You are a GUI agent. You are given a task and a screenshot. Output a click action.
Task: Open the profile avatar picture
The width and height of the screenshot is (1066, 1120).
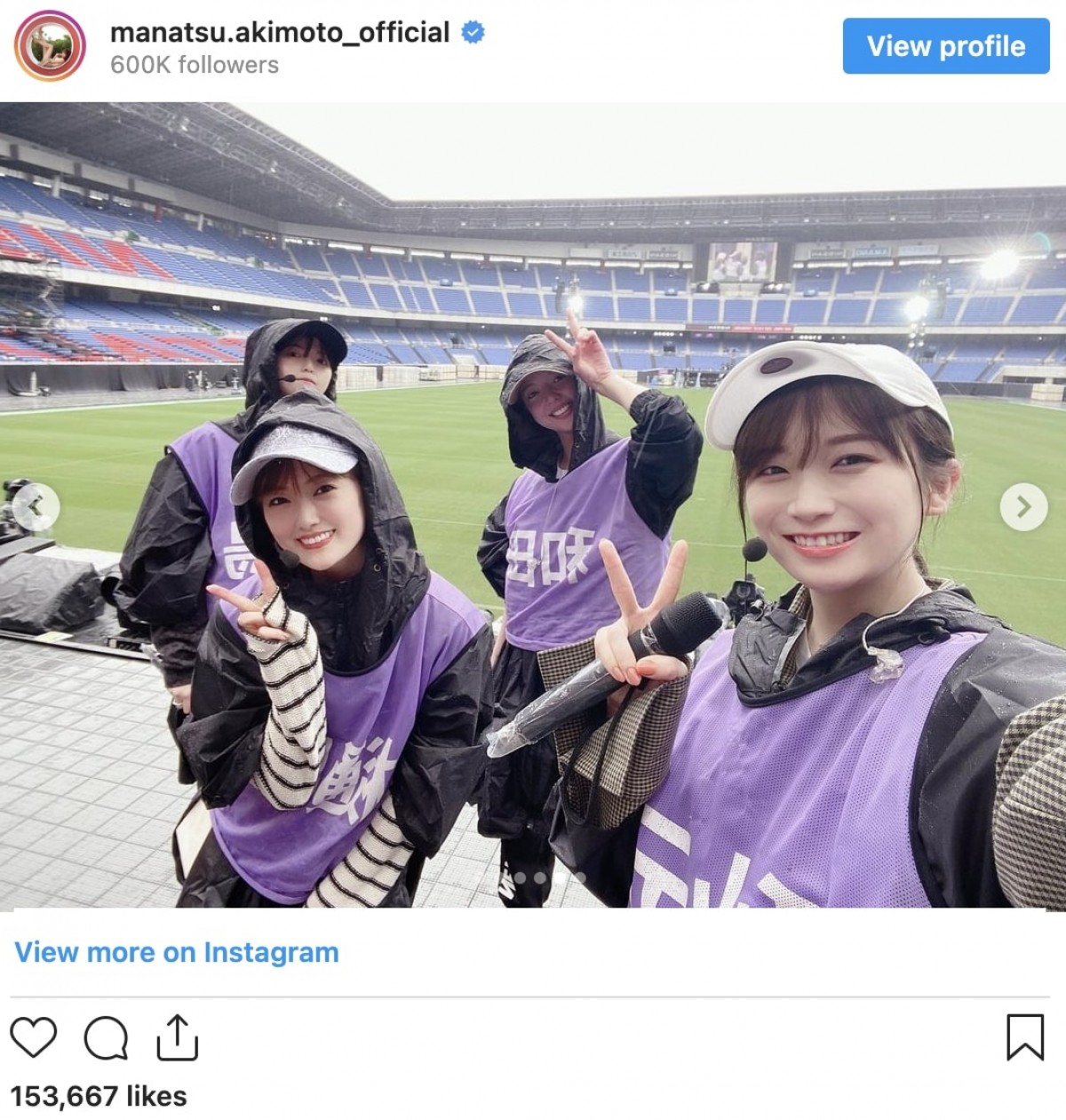[50, 47]
